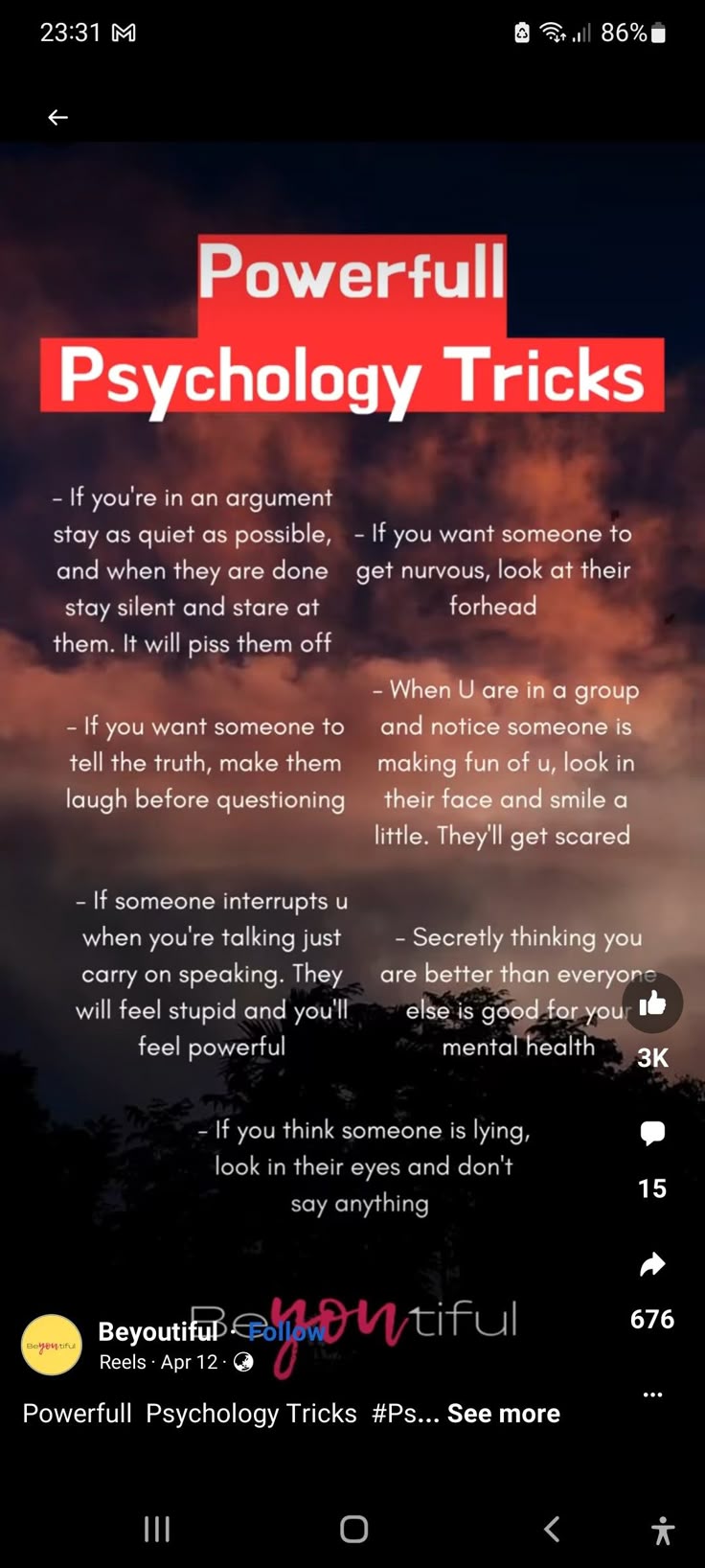
Task: Follow the Beyoutiful page
Action: coord(286,1331)
